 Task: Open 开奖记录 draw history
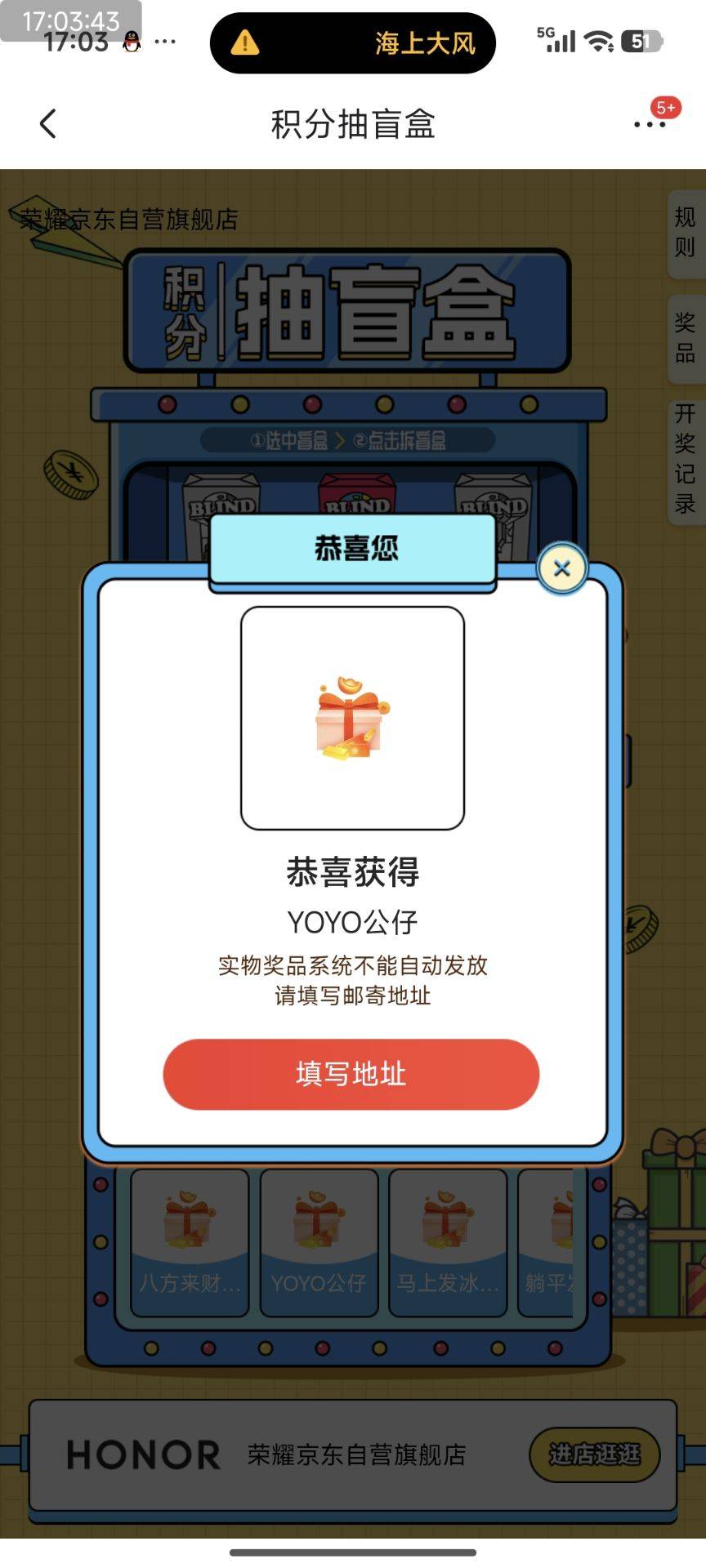click(685, 459)
